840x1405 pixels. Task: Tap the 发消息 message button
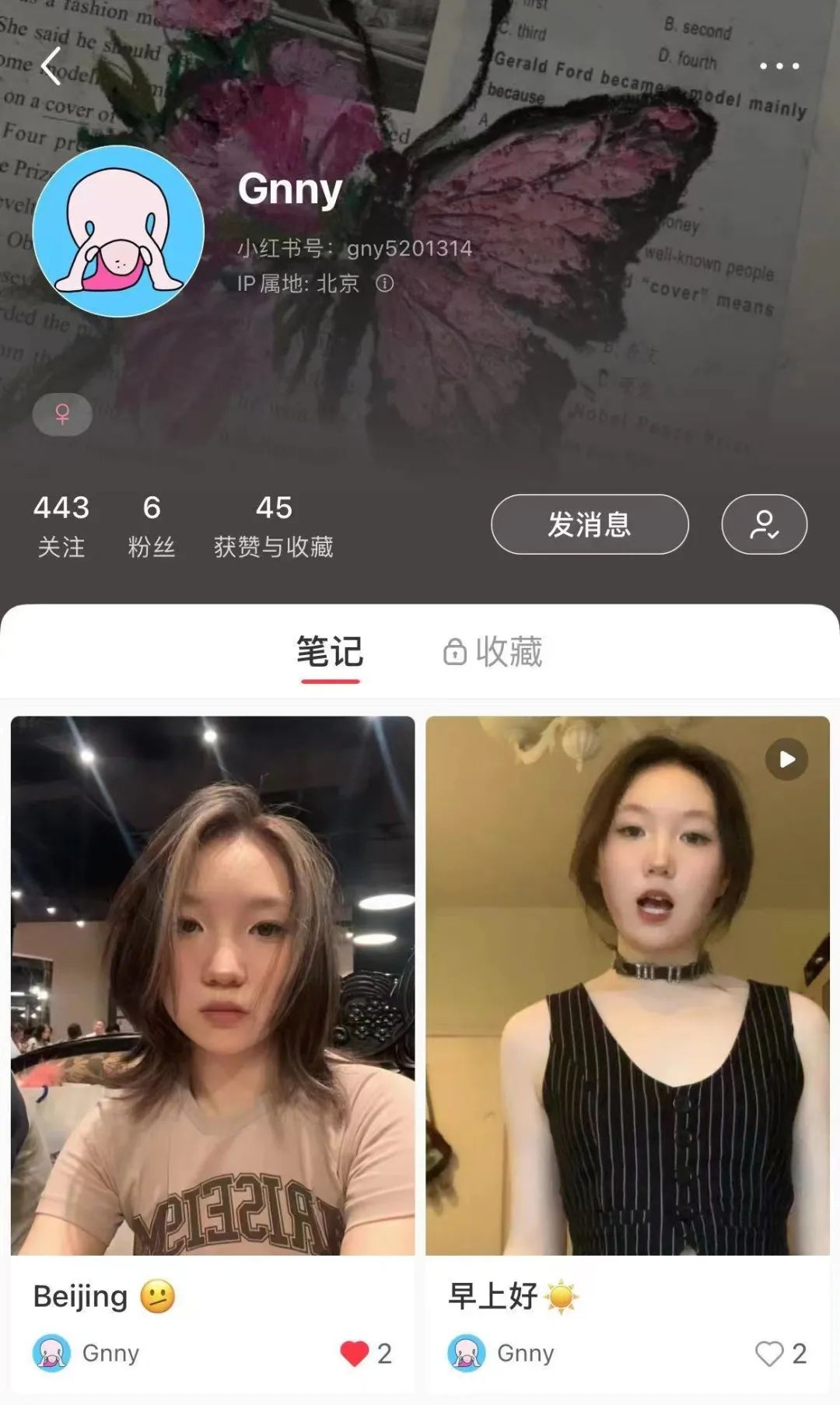tap(590, 524)
